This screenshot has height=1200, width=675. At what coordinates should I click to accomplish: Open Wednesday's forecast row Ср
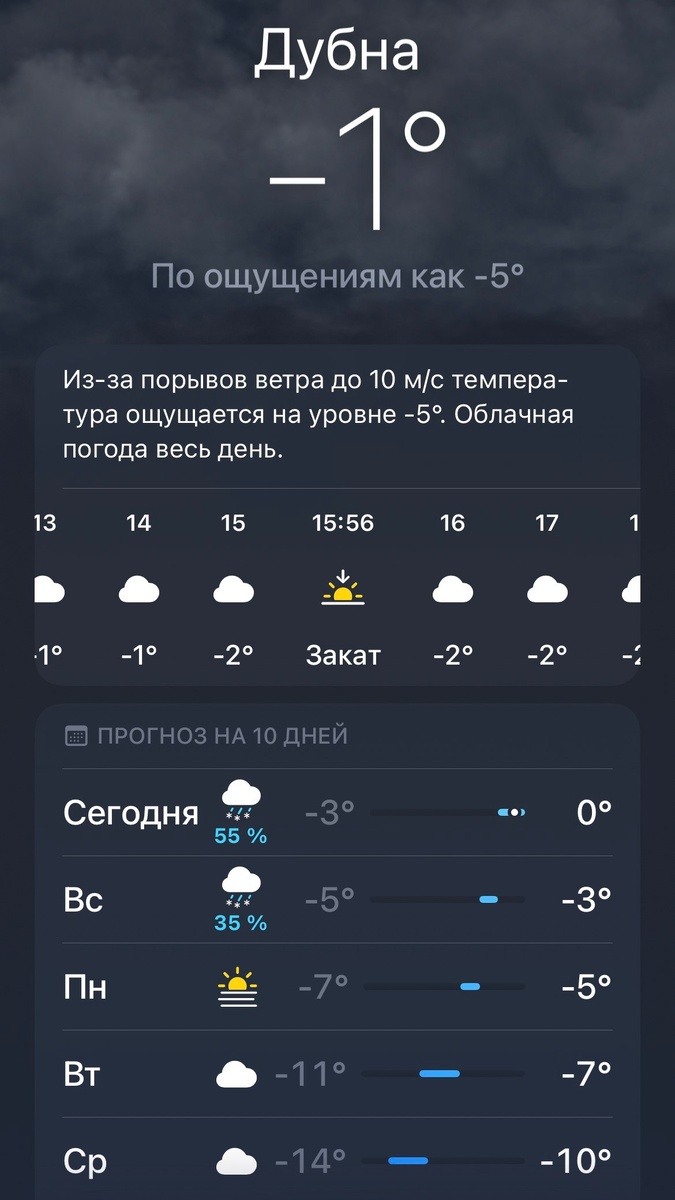pos(337,1161)
